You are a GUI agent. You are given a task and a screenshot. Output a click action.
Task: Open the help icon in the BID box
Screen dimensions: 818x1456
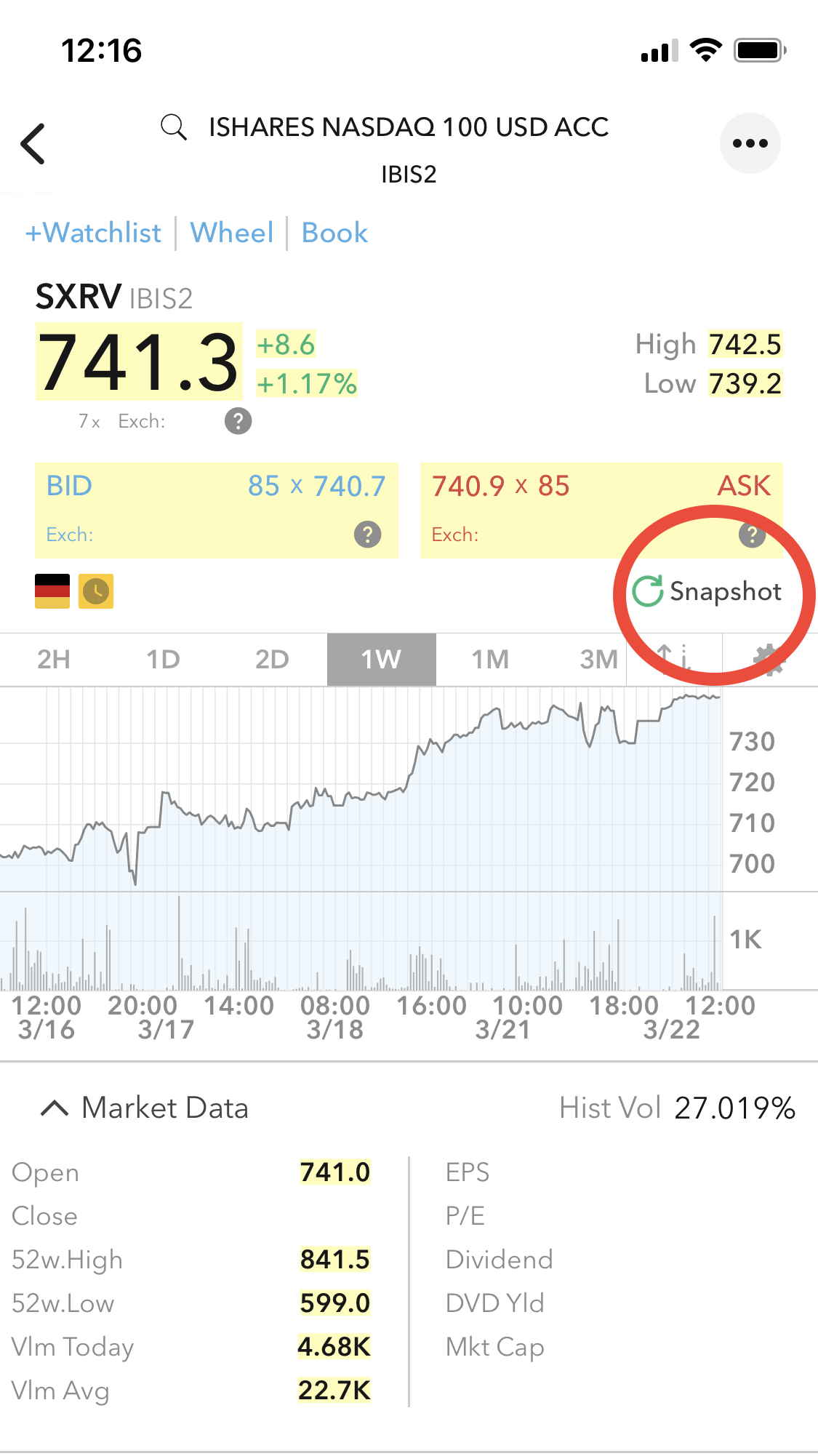click(367, 535)
